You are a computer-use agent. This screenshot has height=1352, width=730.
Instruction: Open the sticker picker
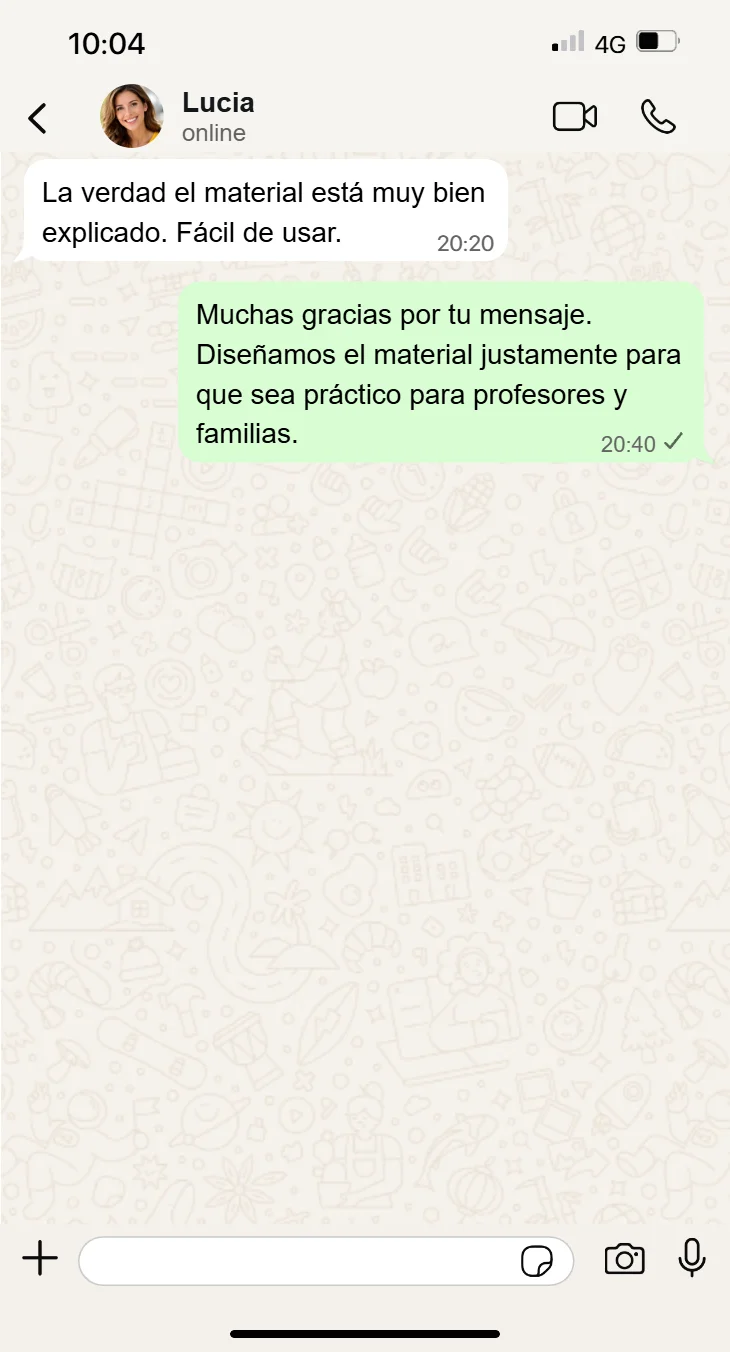(537, 1261)
